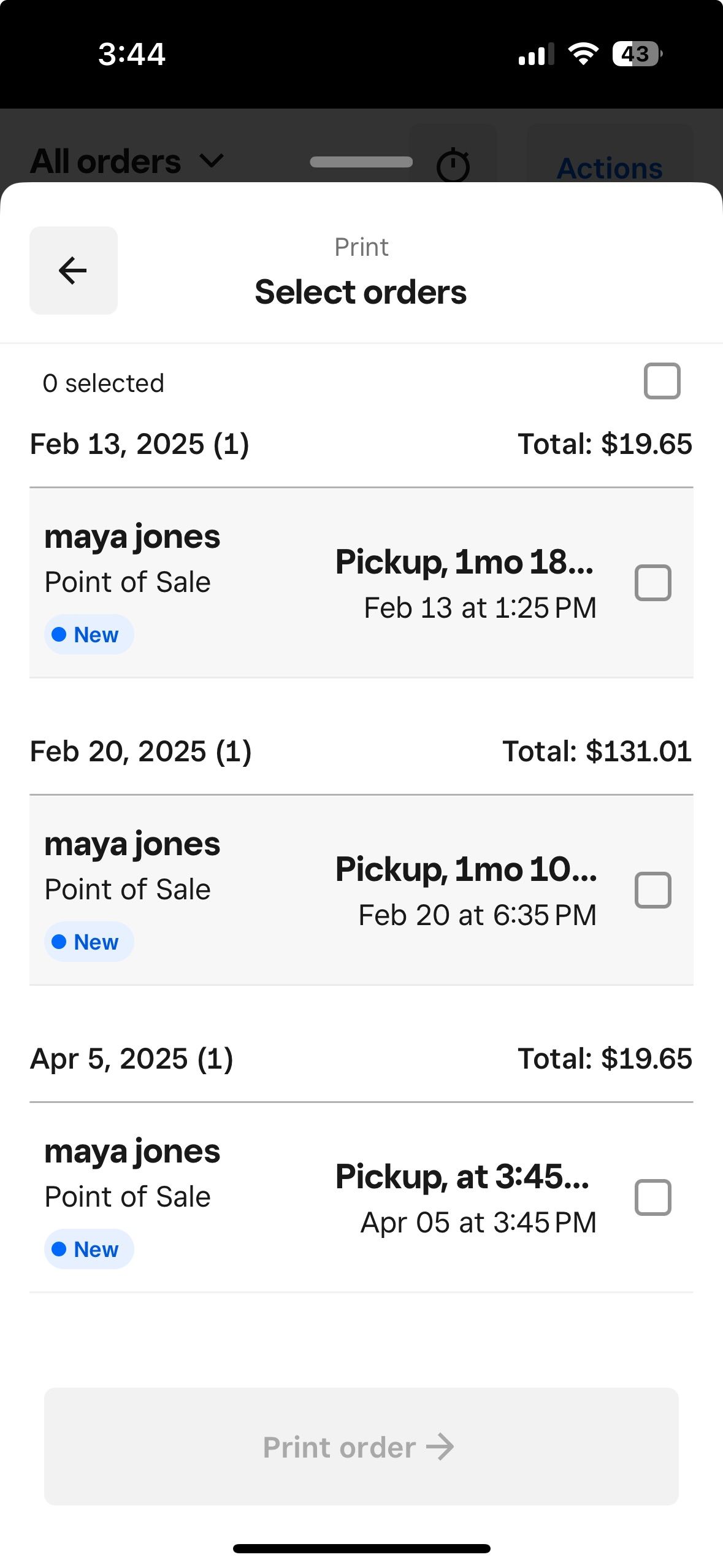This screenshot has height=1568, width=723.
Task: Open the order timer stopwatch icon
Action: [453, 163]
